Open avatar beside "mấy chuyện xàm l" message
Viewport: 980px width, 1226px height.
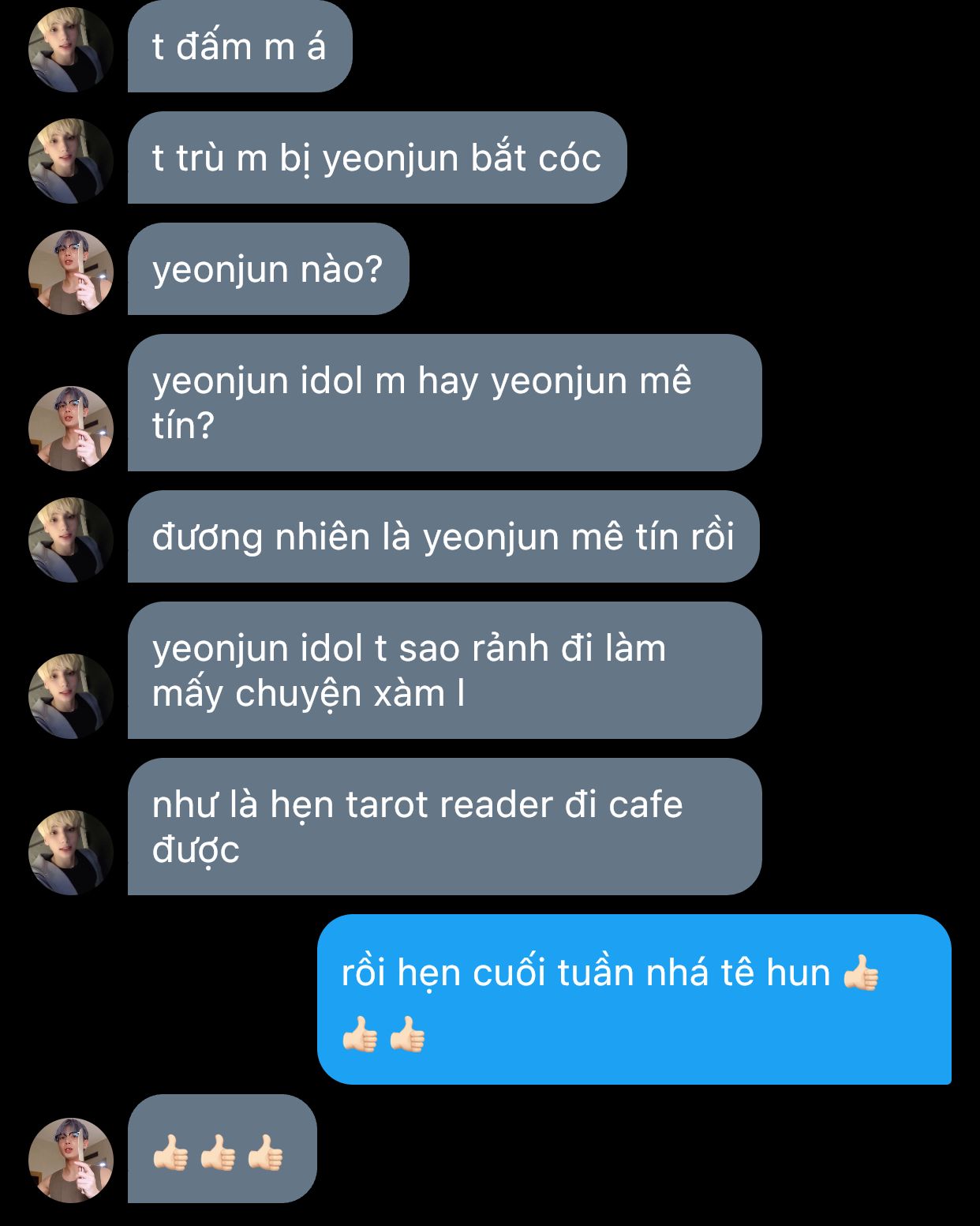70,696
